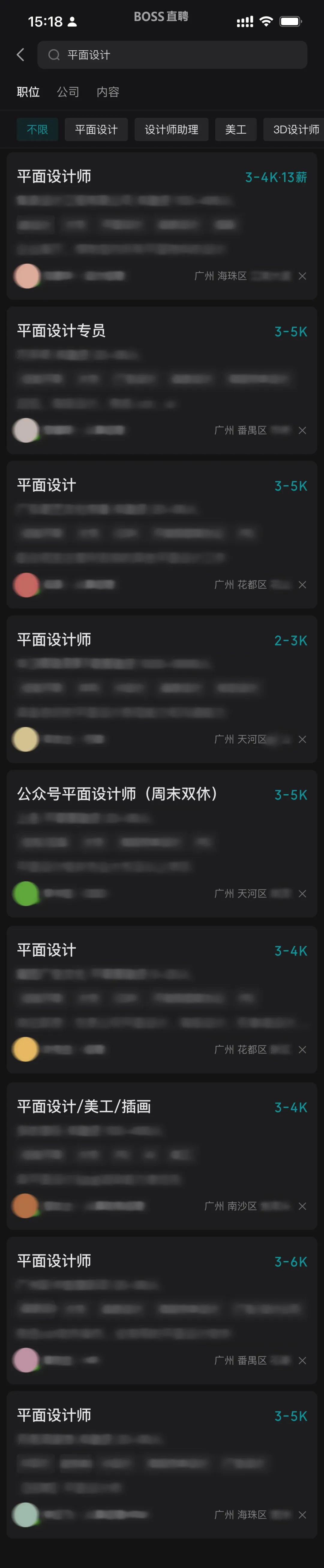Dismiss the 3-6K 平面设计师 job card

[x=302, y=1360]
